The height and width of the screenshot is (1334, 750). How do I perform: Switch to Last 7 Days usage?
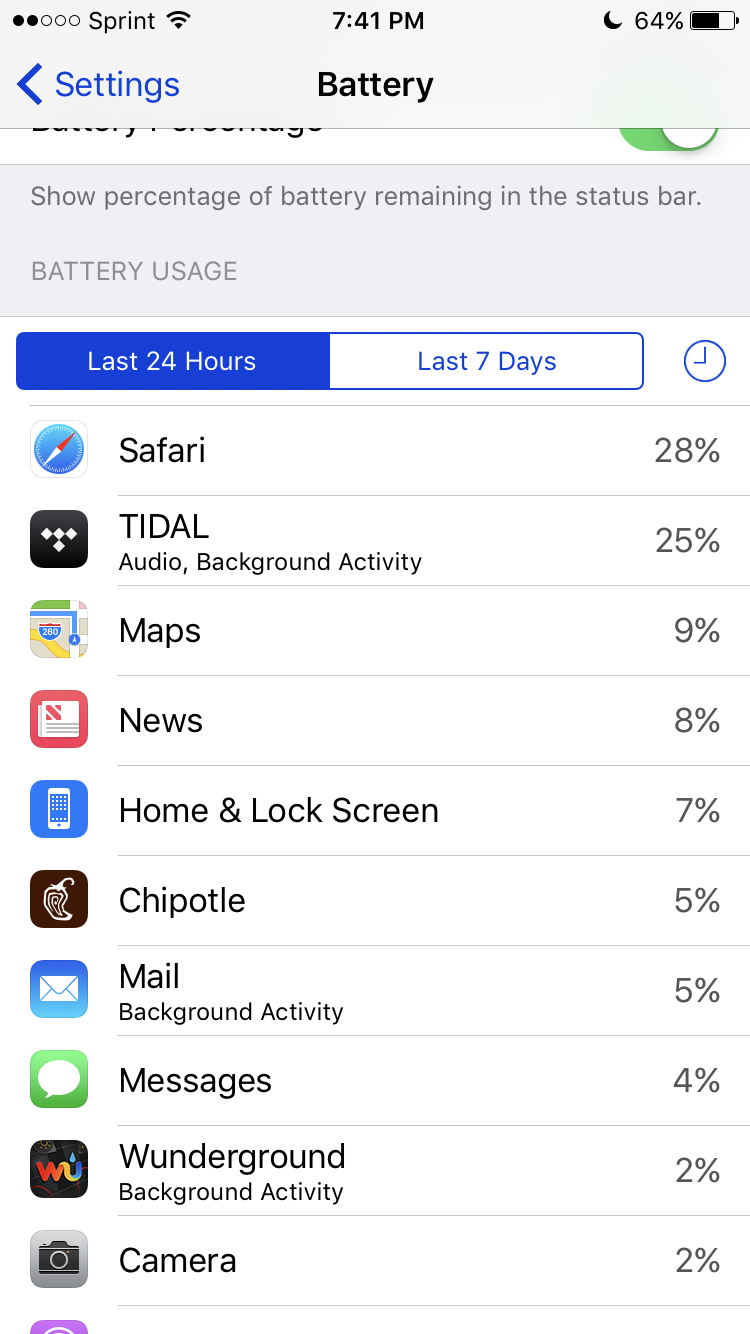tap(486, 361)
